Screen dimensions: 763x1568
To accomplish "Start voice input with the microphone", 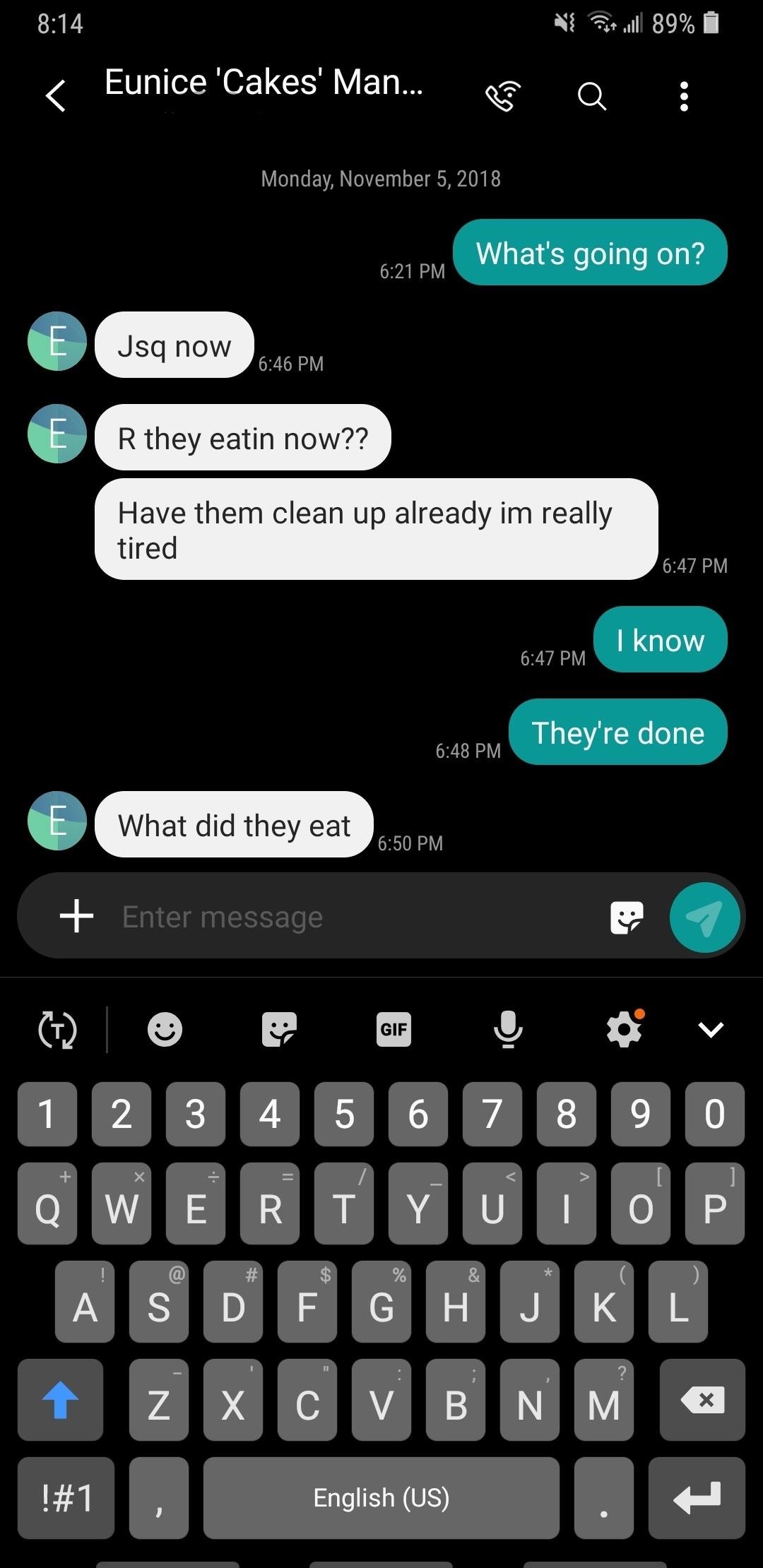I will [508, 1029].
